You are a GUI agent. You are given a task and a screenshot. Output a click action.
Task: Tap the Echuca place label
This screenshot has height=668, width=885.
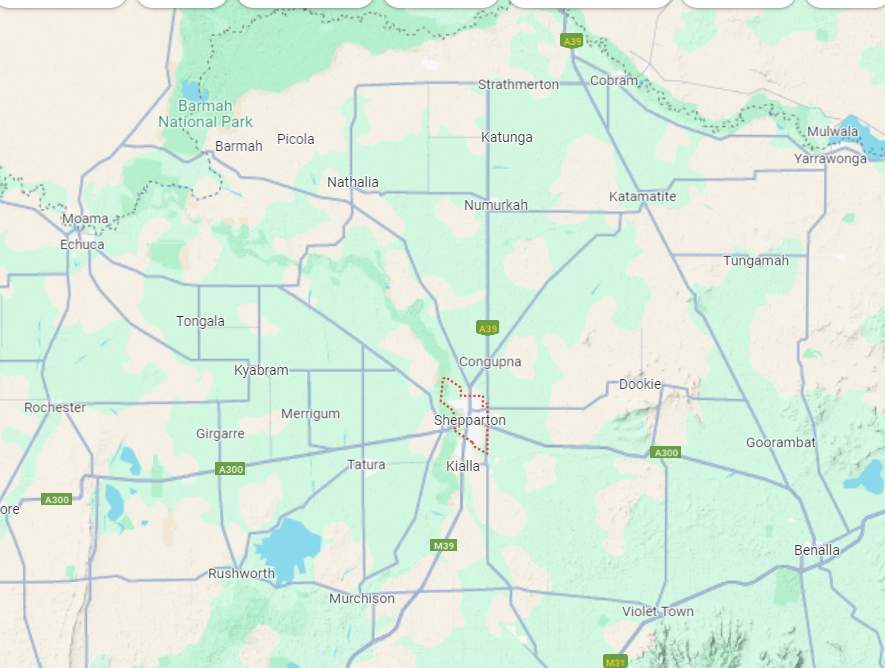(82, 244)
